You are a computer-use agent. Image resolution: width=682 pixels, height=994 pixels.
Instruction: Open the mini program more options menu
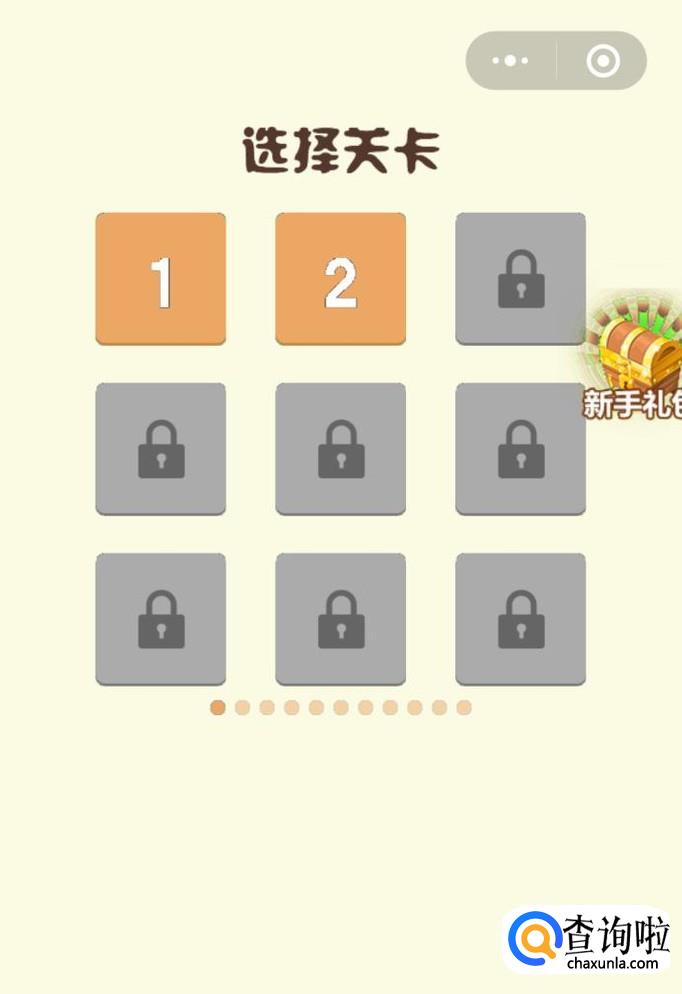pyautogui.click(x=511, y=61)
